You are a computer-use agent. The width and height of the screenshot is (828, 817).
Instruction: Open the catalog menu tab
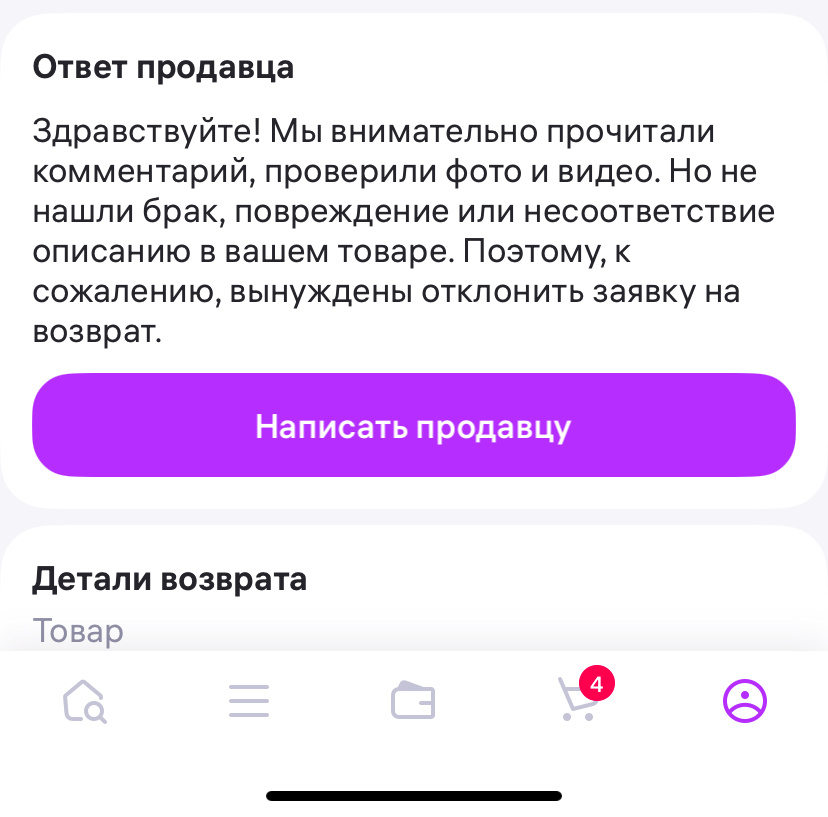click(248, 701)
